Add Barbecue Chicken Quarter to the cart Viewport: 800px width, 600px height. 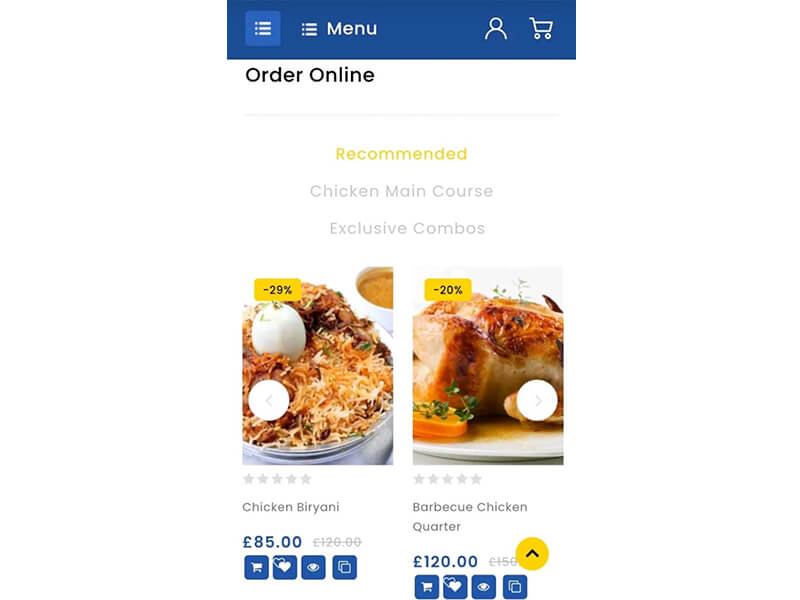pos(427,587)
